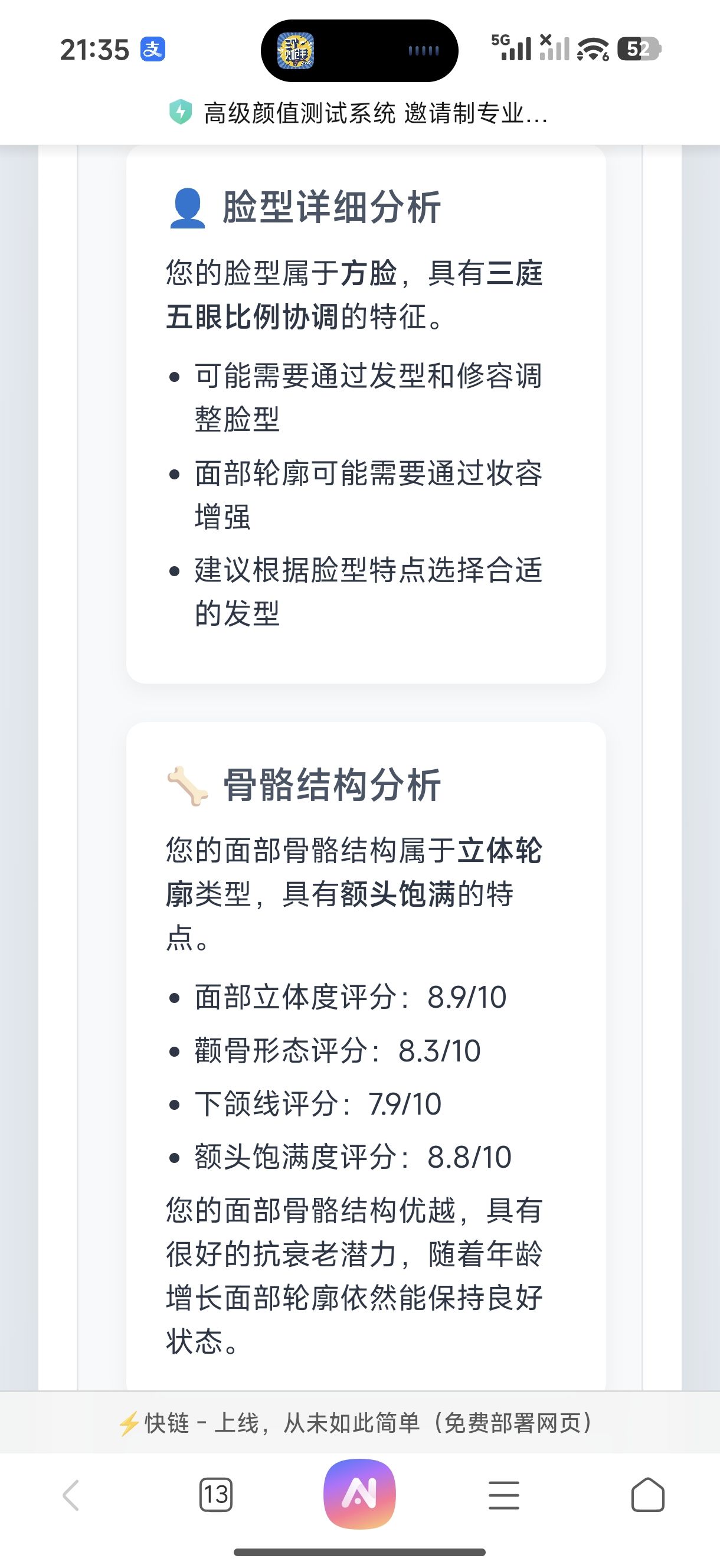Tap the page title address bar
This screenshot has height=1568, width=720.
tap(375, 113)
